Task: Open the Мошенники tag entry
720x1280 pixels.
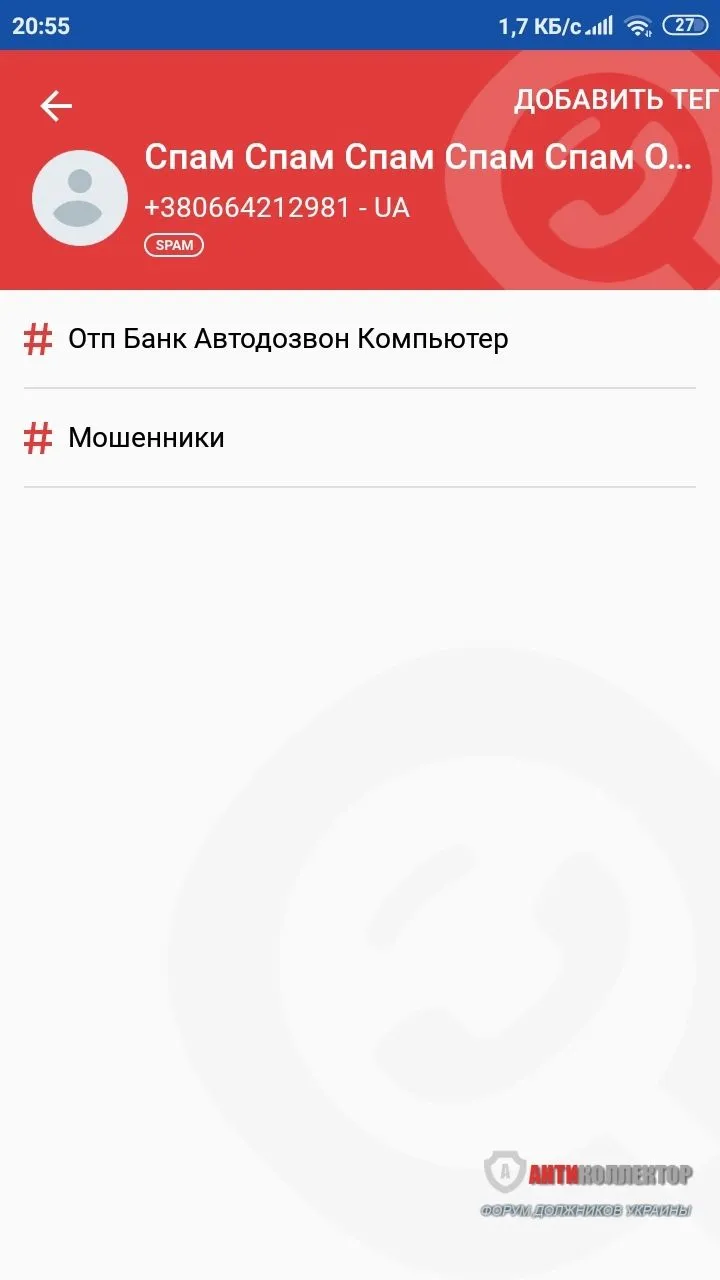Action: (x=145, y=437)
